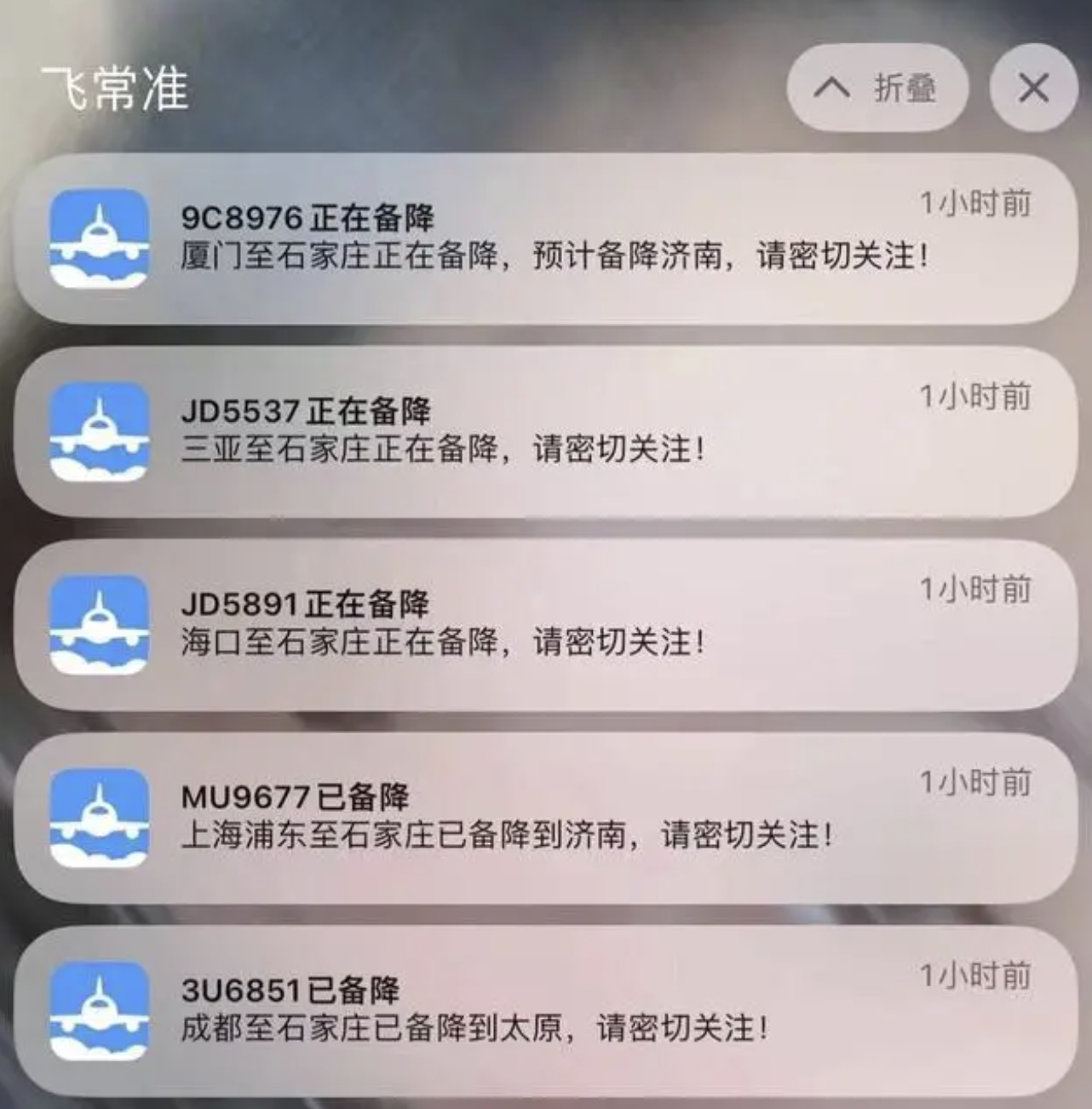Collapse the 飞常准 notification group
Image resolution: width=1092 pixels, height=1109 pixels.
pyautogui.click(x=876, y=88)
